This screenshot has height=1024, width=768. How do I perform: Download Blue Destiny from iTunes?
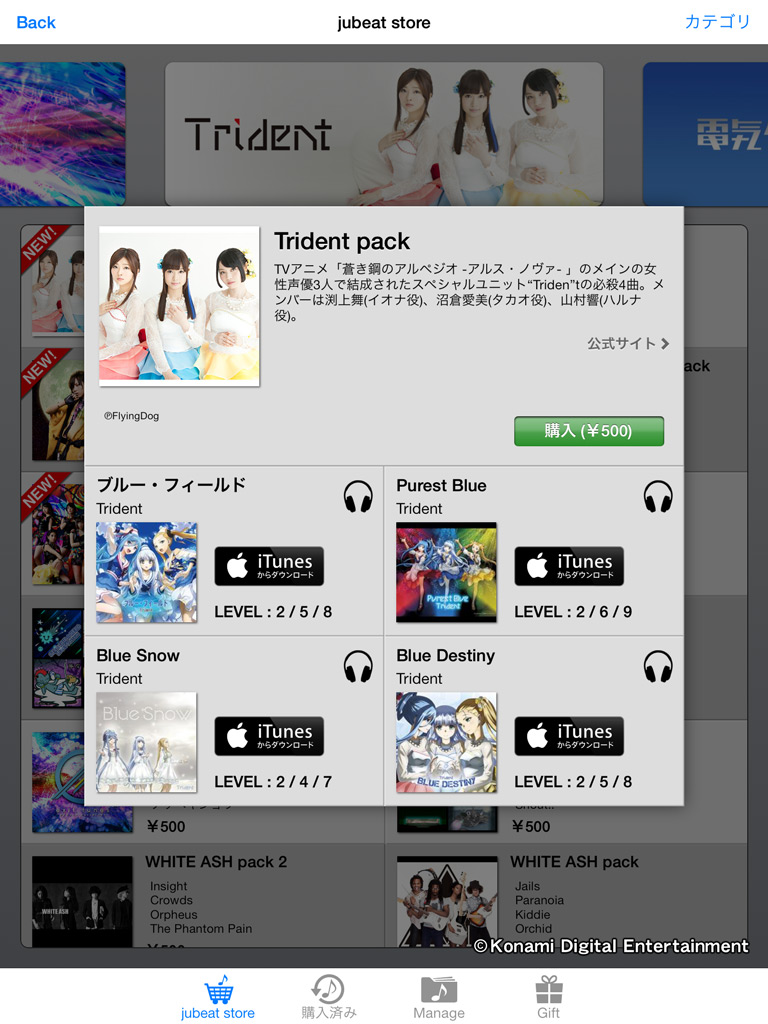[569, 736]
